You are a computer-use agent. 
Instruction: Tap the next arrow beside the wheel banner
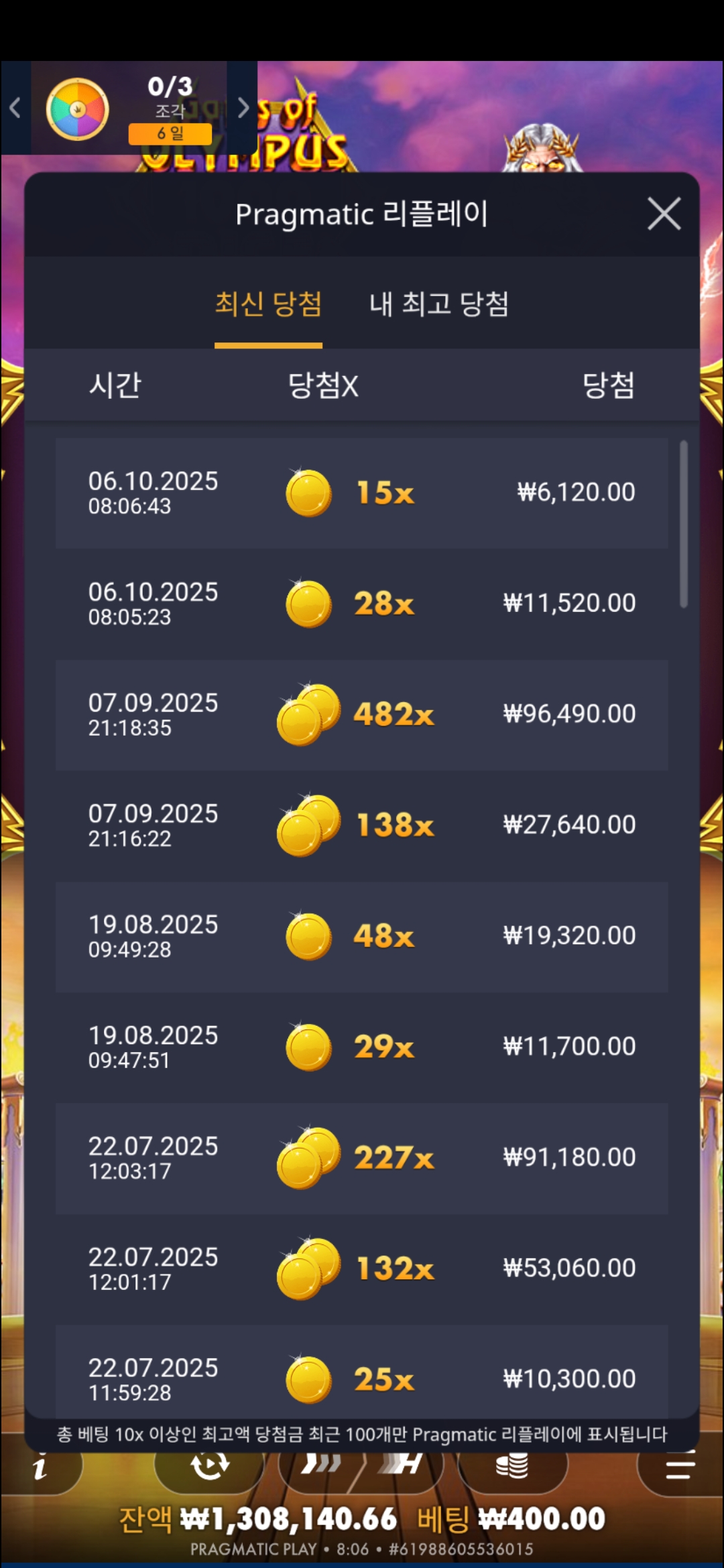[243, 108]
